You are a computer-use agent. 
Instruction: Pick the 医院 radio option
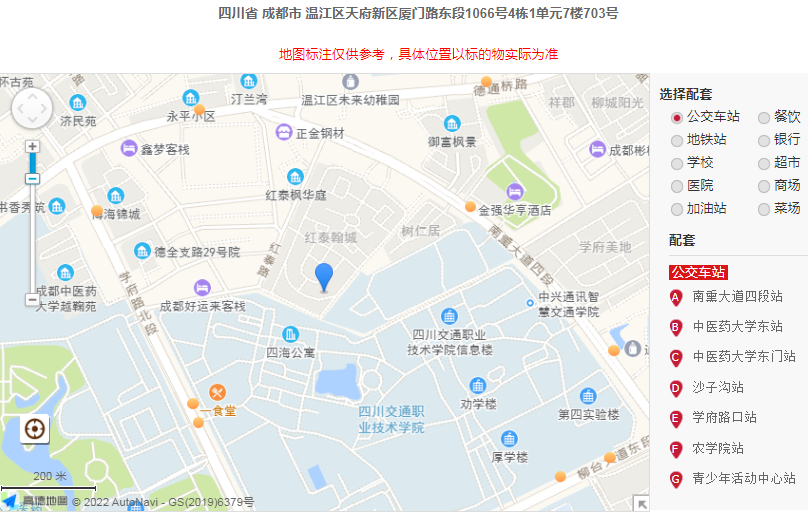point(677,186)
